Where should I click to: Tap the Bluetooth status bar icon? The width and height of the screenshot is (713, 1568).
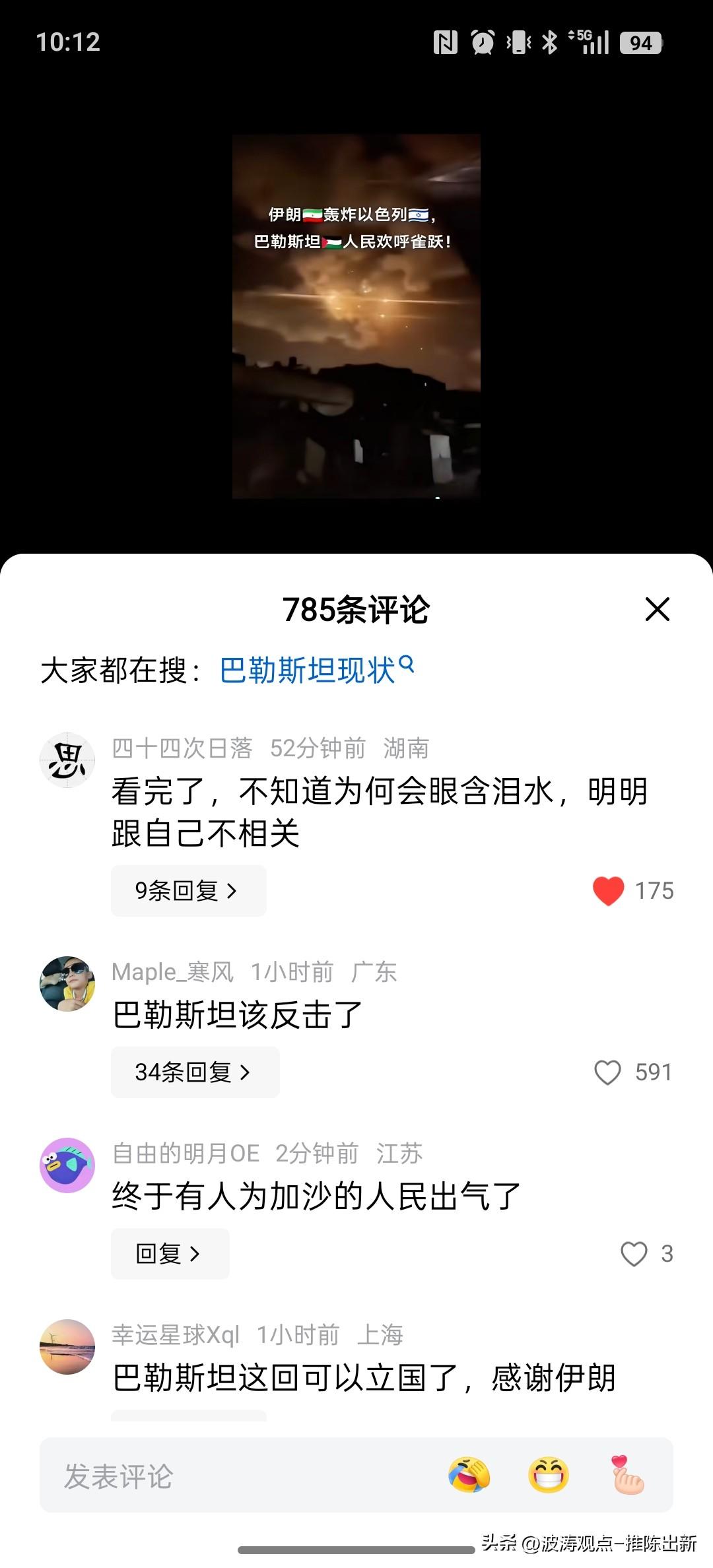pos(549,42)
